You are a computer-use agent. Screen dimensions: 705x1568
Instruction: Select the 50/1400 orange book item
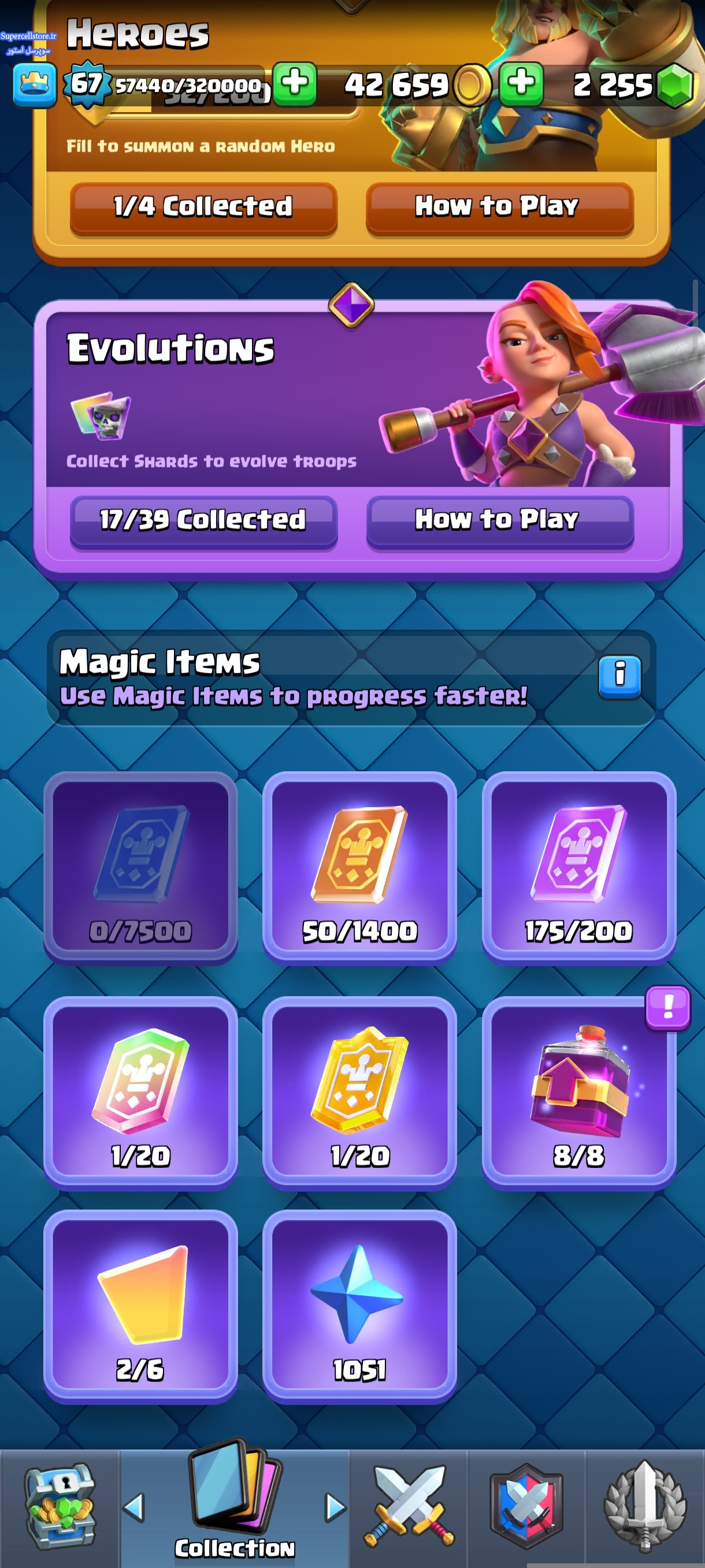pos(359,866)
